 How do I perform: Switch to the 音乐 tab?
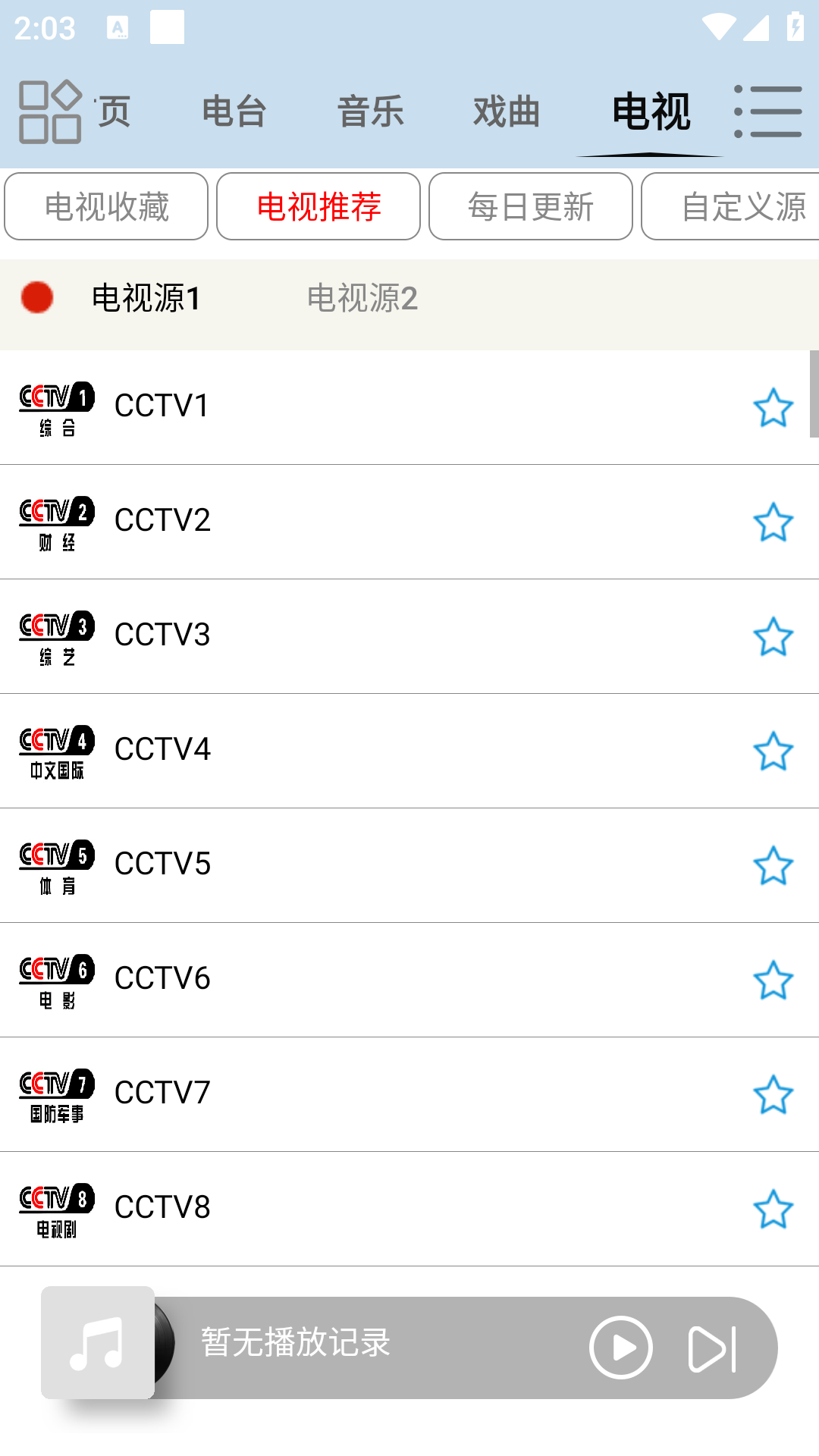tap(370, 112)
